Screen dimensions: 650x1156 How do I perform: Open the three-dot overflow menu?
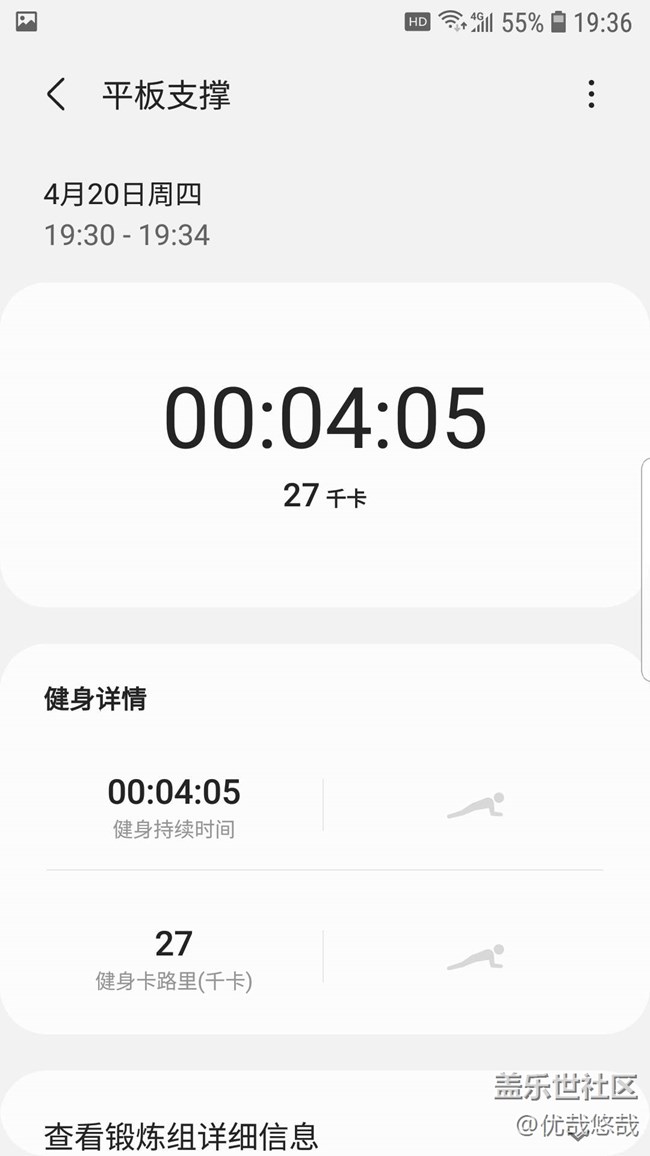(x=591, y=94)
